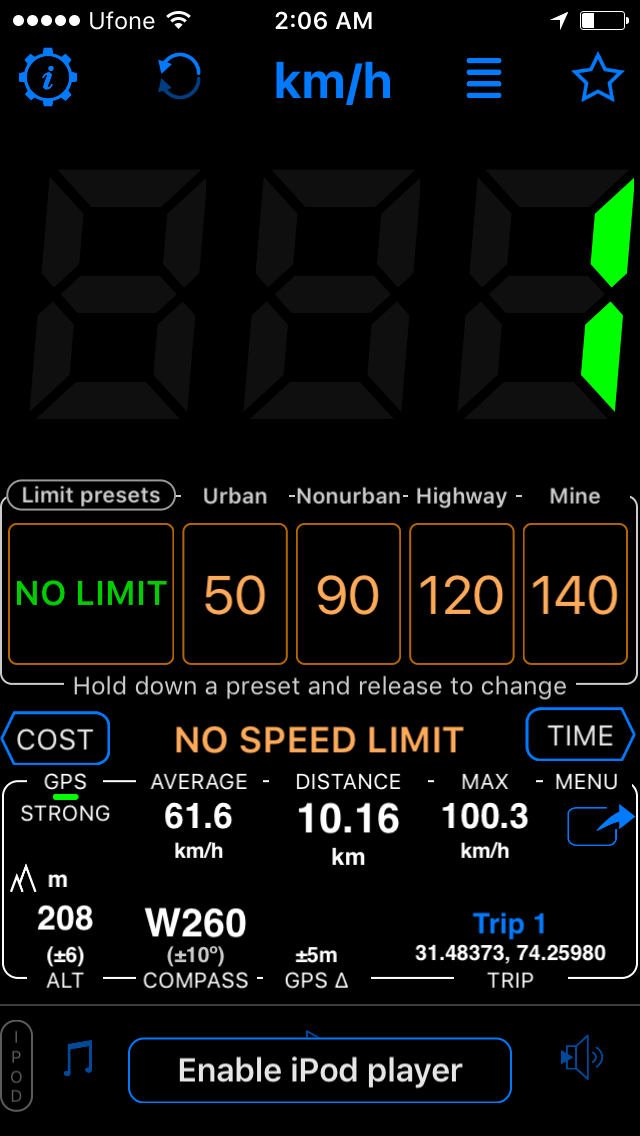Select Trip 1
This screenshot has height=1136, width=640.
tap(509, 924)
